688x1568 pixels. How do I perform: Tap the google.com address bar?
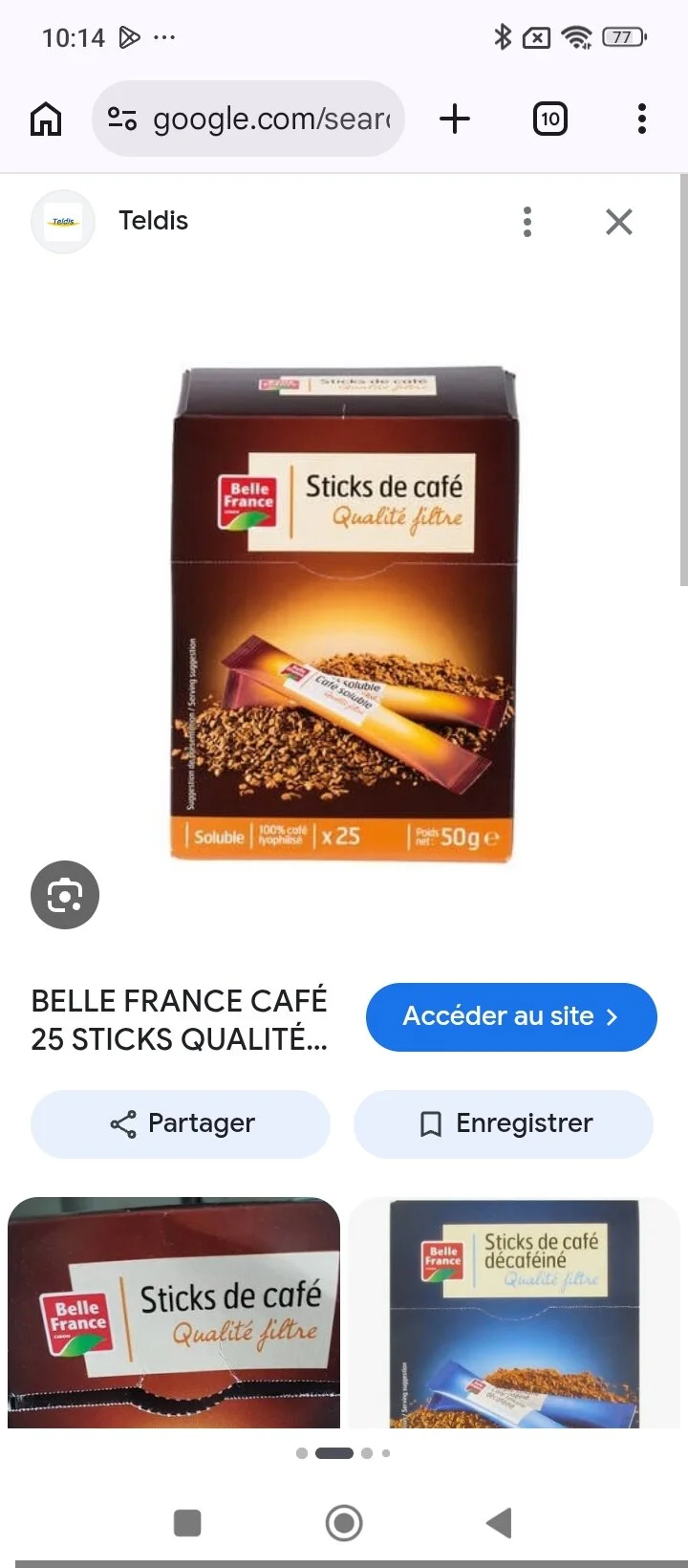[x=248, y=119]
